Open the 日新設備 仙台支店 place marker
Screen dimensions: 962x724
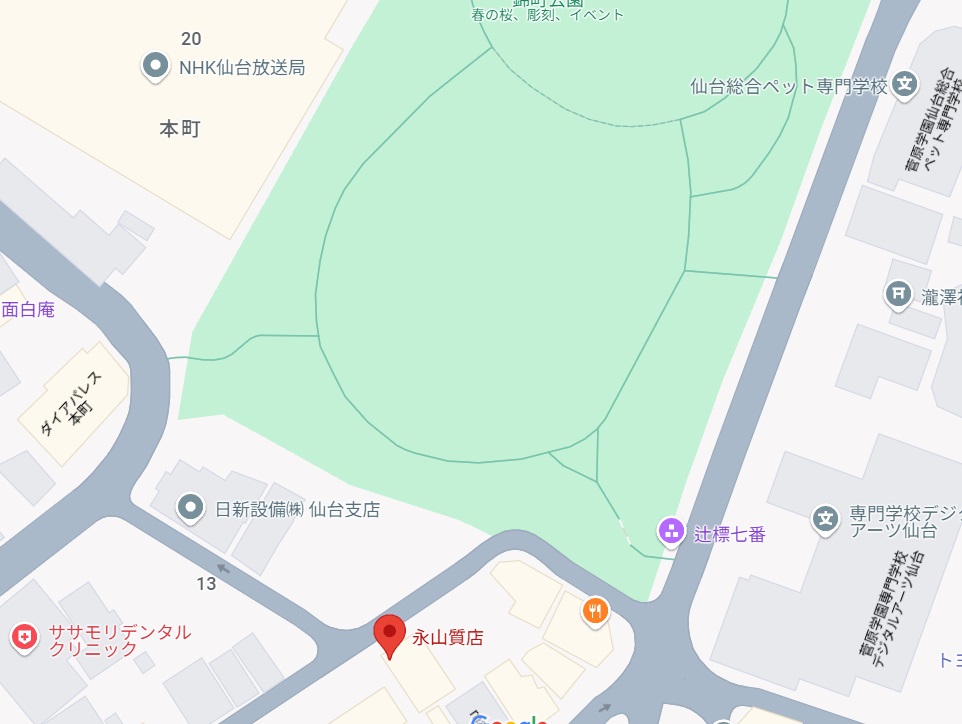click(x=191, y=508)
